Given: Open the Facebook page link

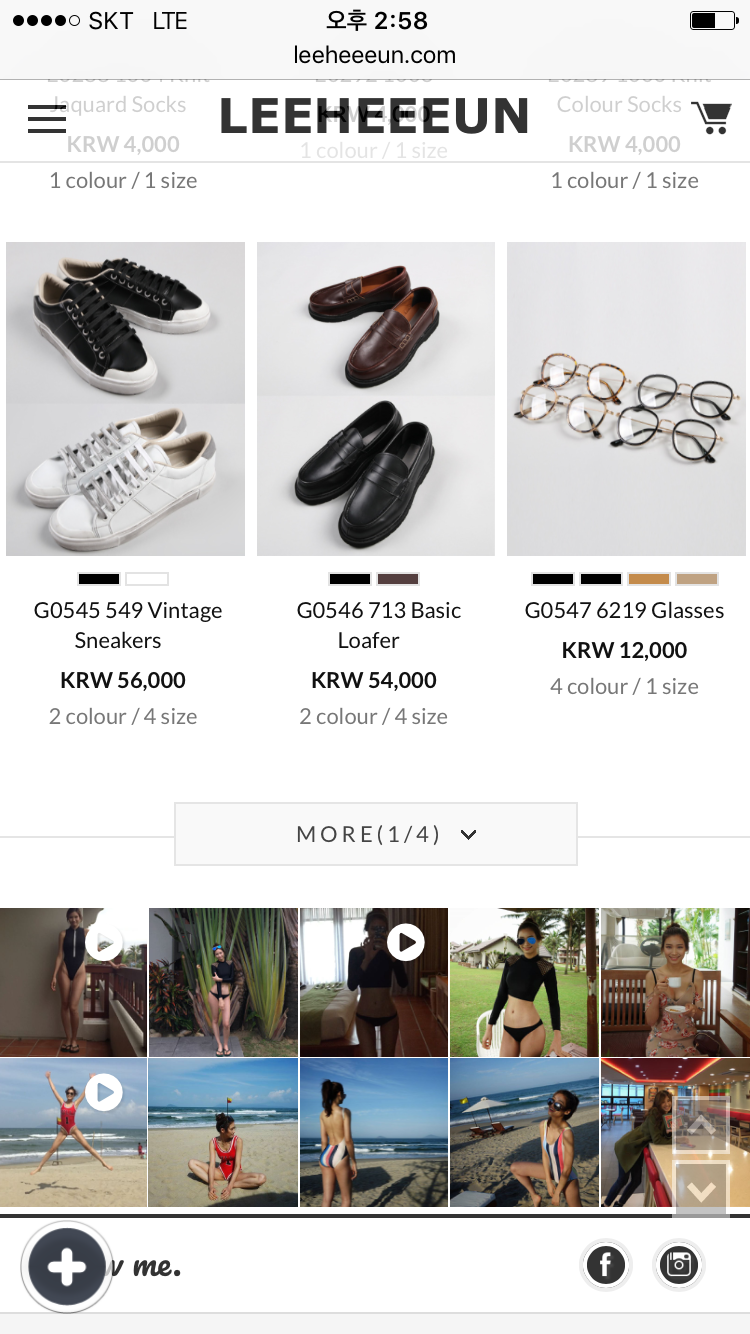Looking at the screenshot, I should [606, 1265].
